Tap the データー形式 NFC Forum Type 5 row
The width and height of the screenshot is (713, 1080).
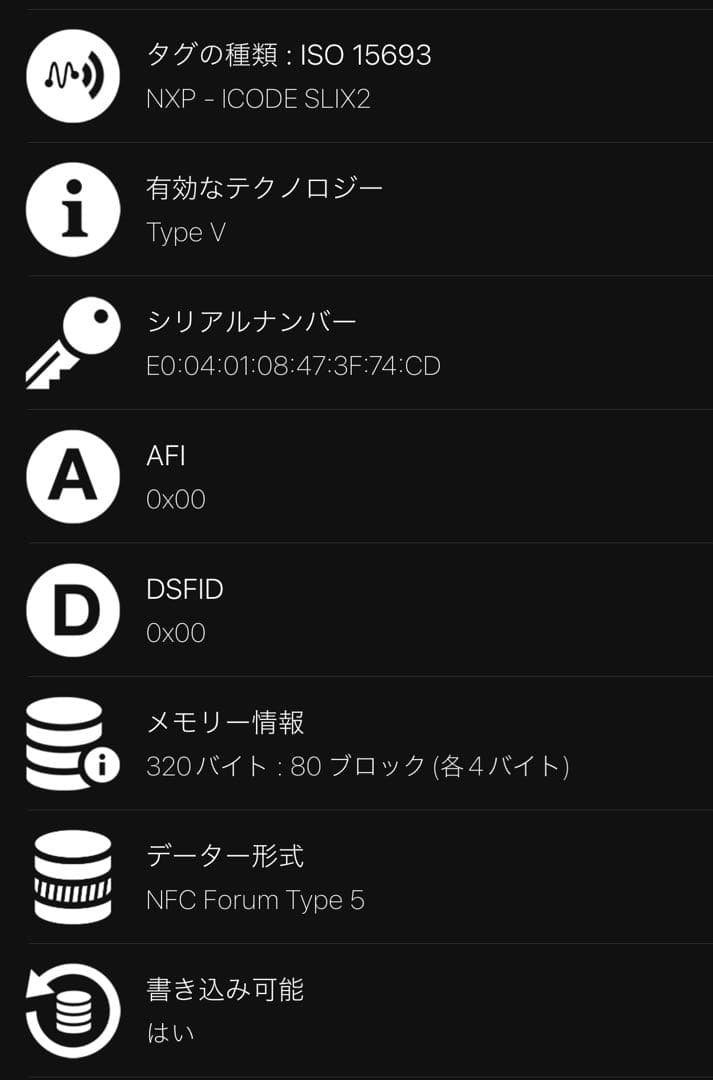(356, 877)
